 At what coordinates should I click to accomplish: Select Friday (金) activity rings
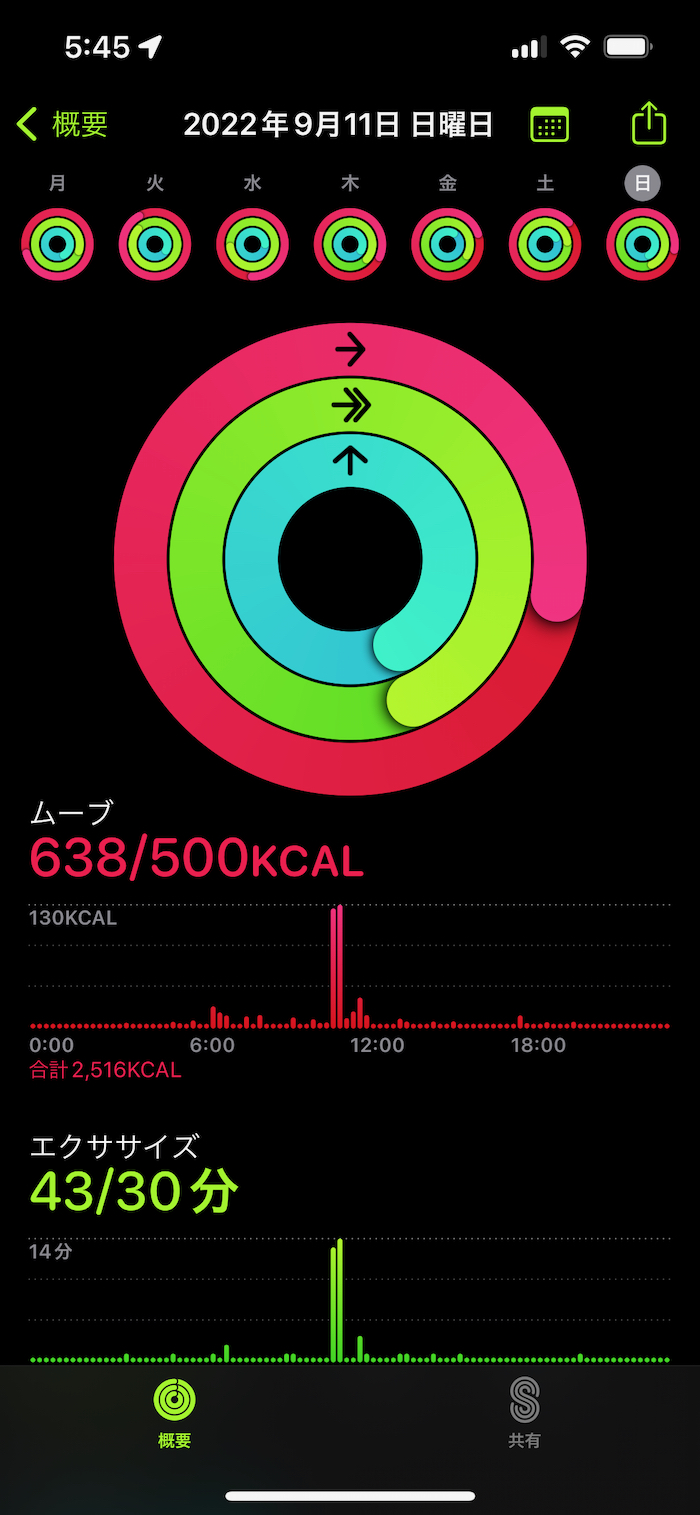[x=447, y=244]
